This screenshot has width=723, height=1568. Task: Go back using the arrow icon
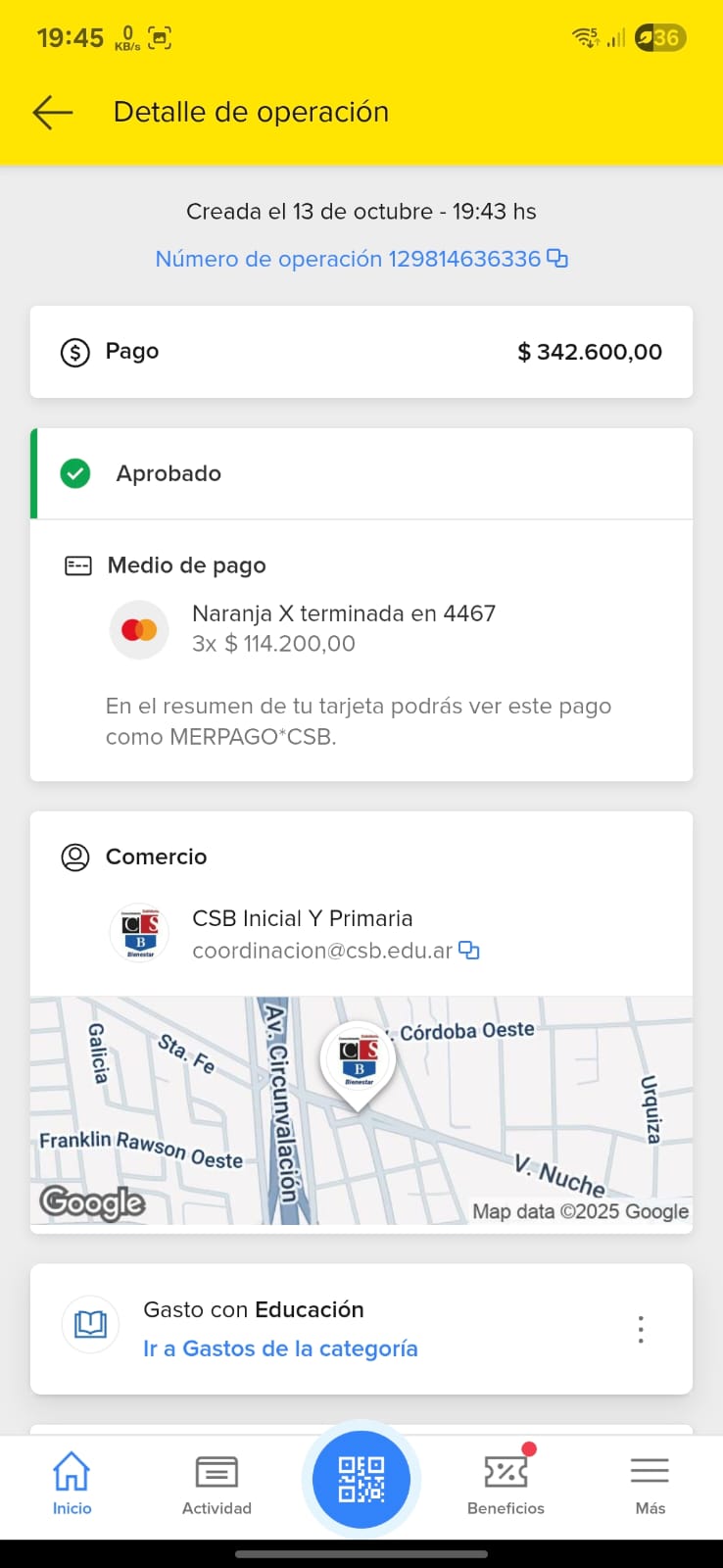pyautogui.click(x=53, y=113)
